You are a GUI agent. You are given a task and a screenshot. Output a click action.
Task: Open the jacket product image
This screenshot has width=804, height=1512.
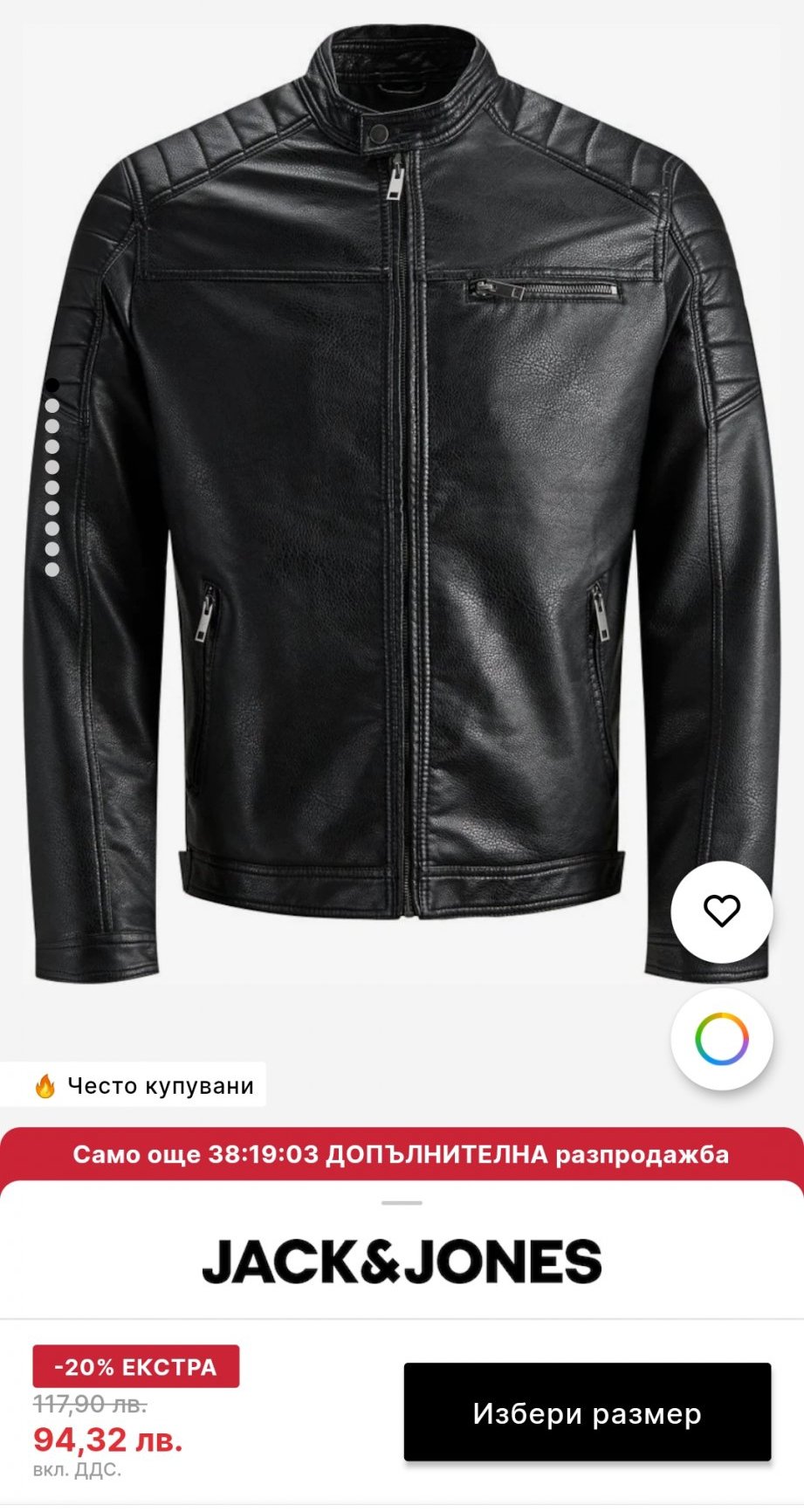pyautogui.click(x=402, y=524)
